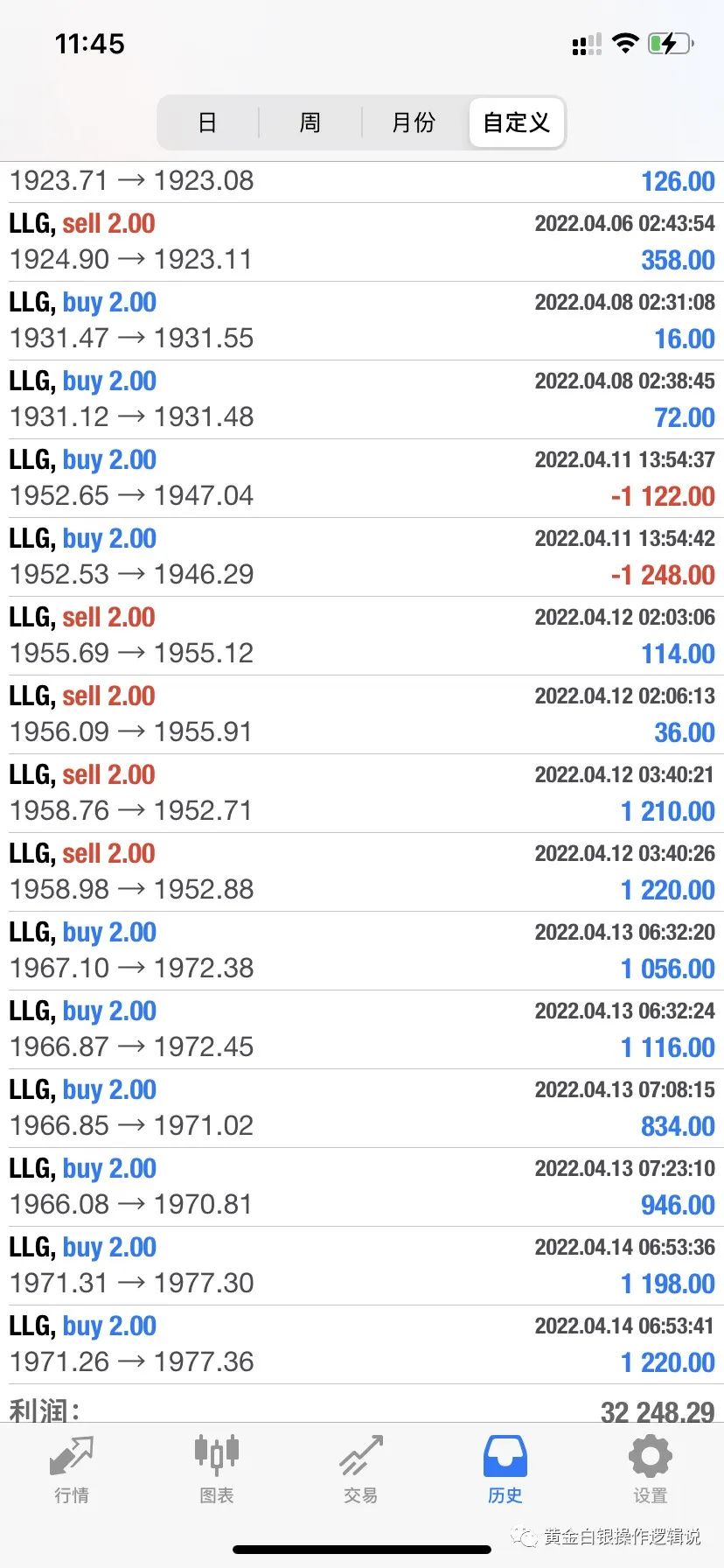
Task: Expand the trade with -1 122.00 loss
Action: (362, 478)
